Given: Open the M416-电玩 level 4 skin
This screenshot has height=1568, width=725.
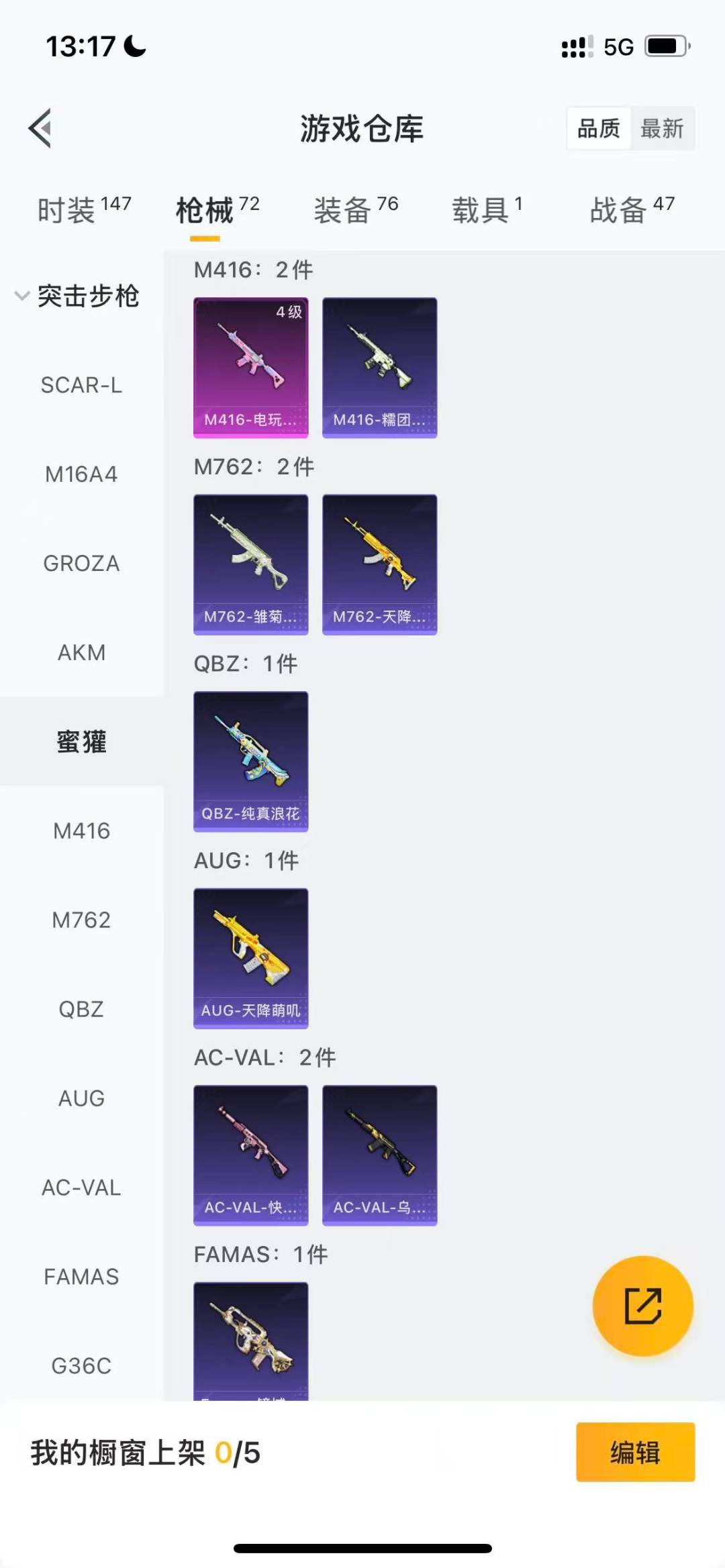Looking at the screenshot, I should click(251, 368).
